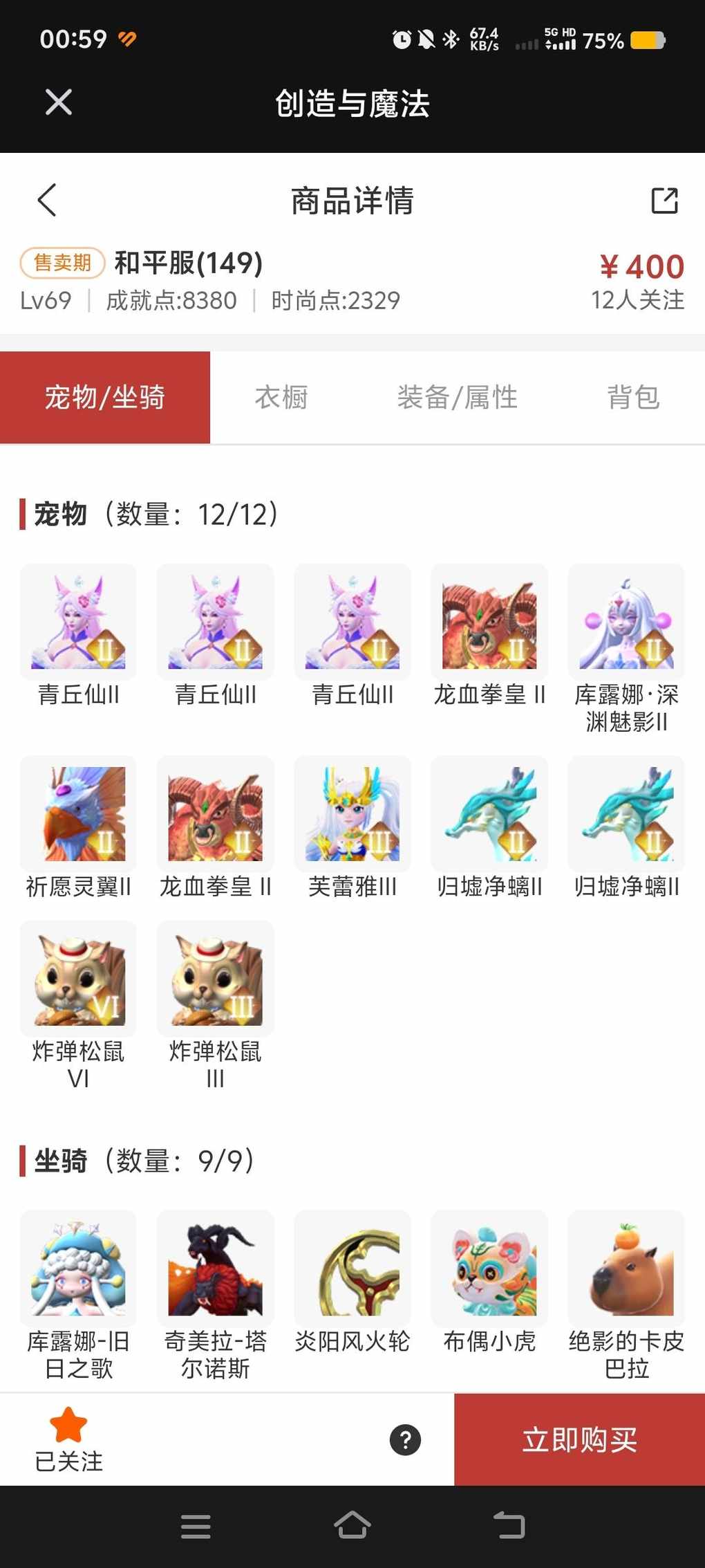The height and width of the screenshot is (1568, 705).
Task: Switch to the 衣橱 tab
Action: click(x=281, y=398)
